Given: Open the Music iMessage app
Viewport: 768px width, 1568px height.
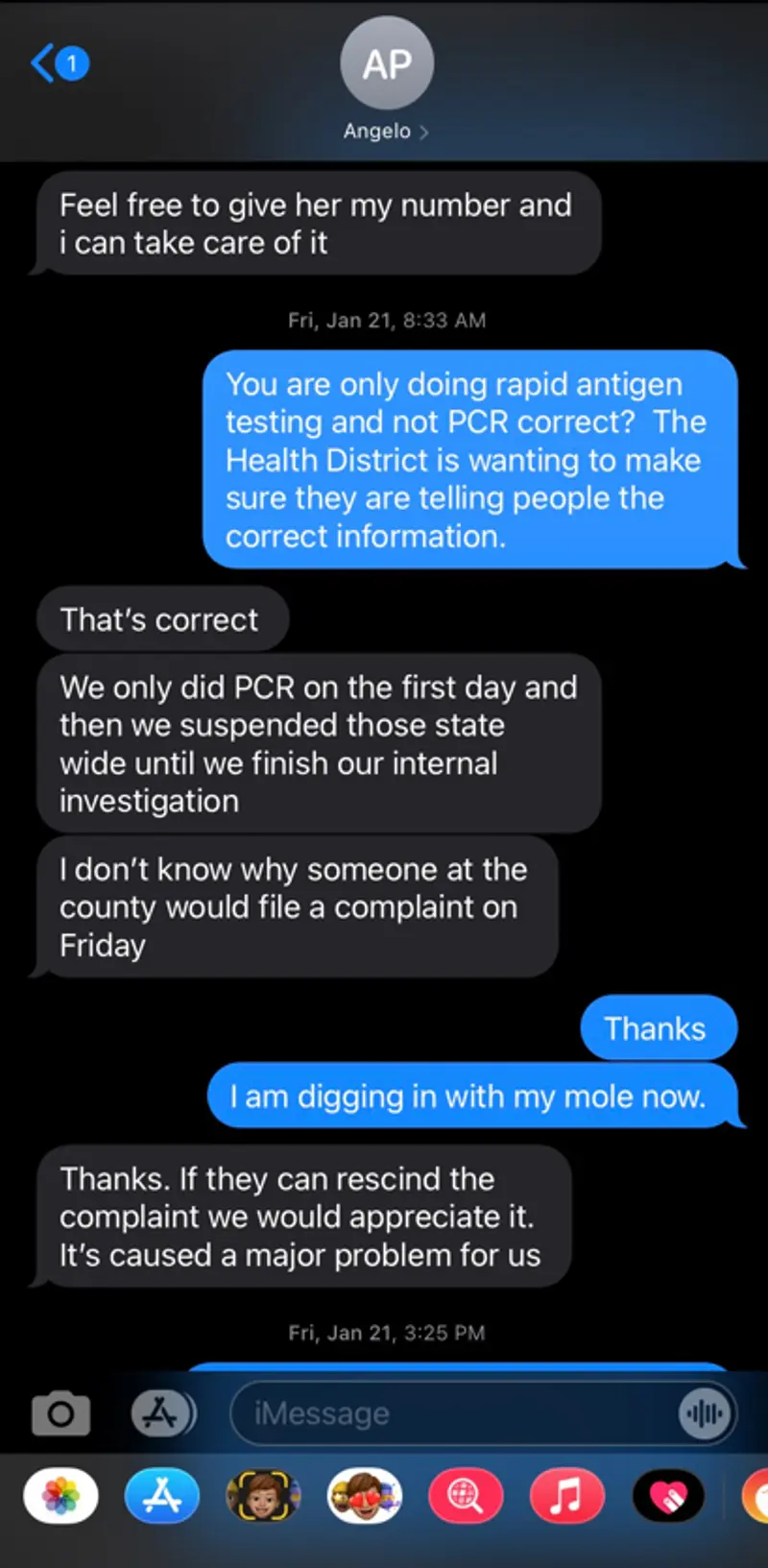Looking at the screenshot, I should pos(566,1496).
